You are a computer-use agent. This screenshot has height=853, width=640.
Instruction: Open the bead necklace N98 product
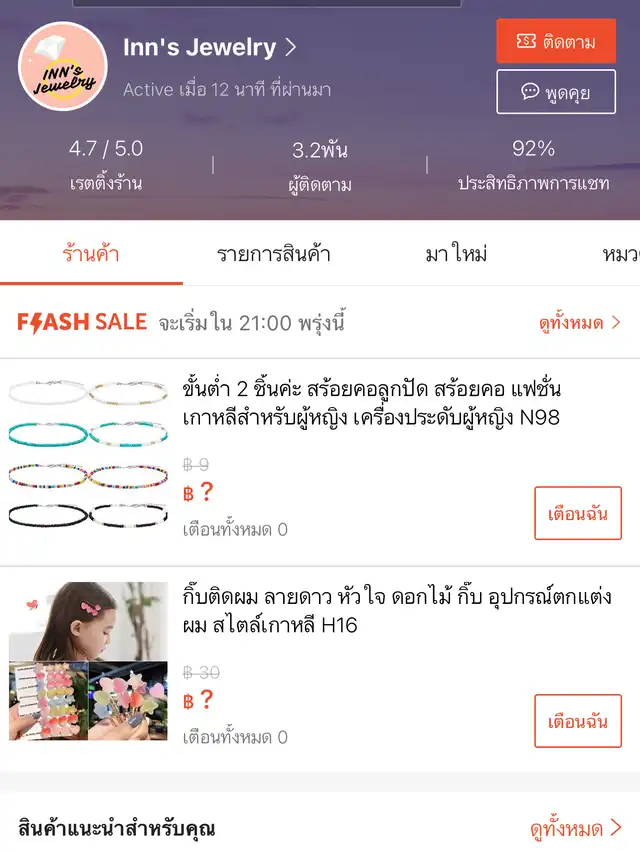[370, 404]
